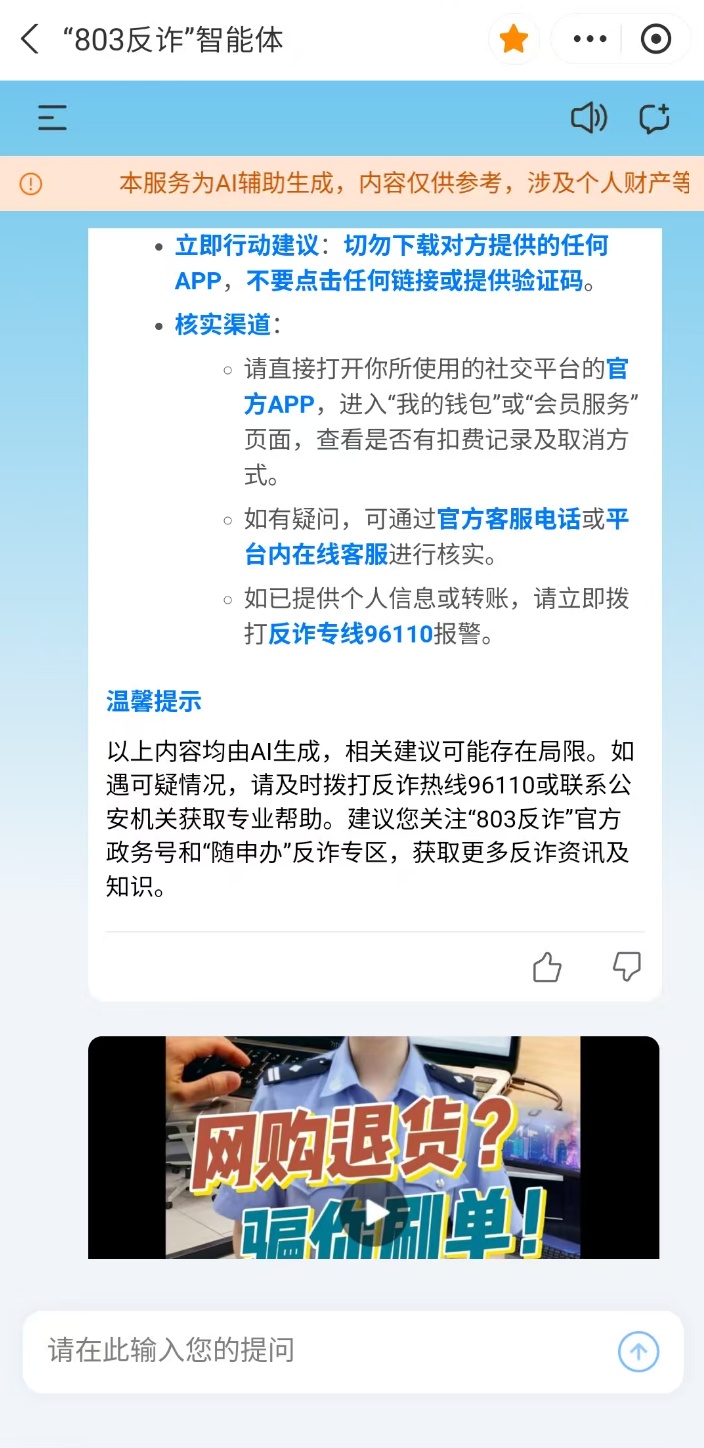Like the AI response with thumbs up
This screenshot has height=1448, width=704.
click(546, 967)
